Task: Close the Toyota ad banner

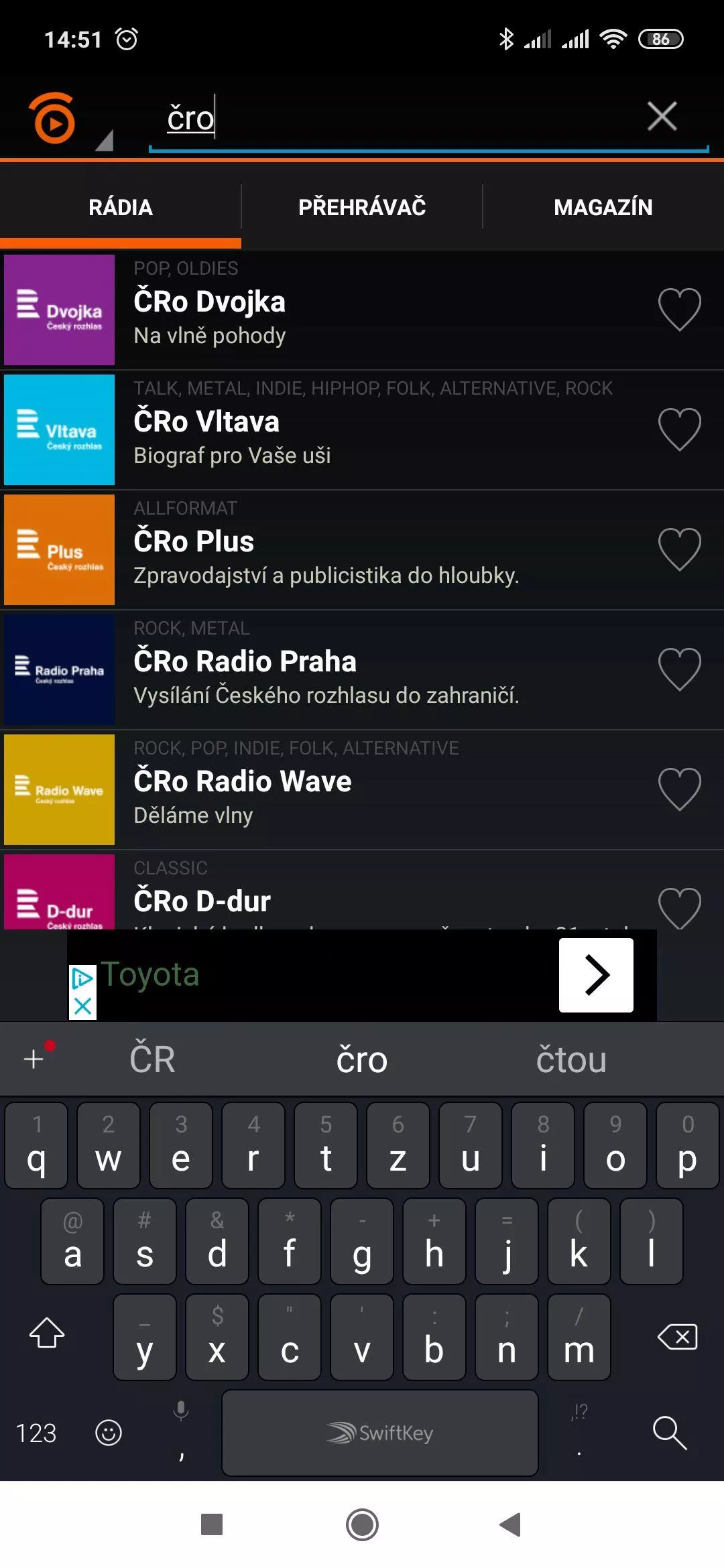Action: (x=82, y=1006)
